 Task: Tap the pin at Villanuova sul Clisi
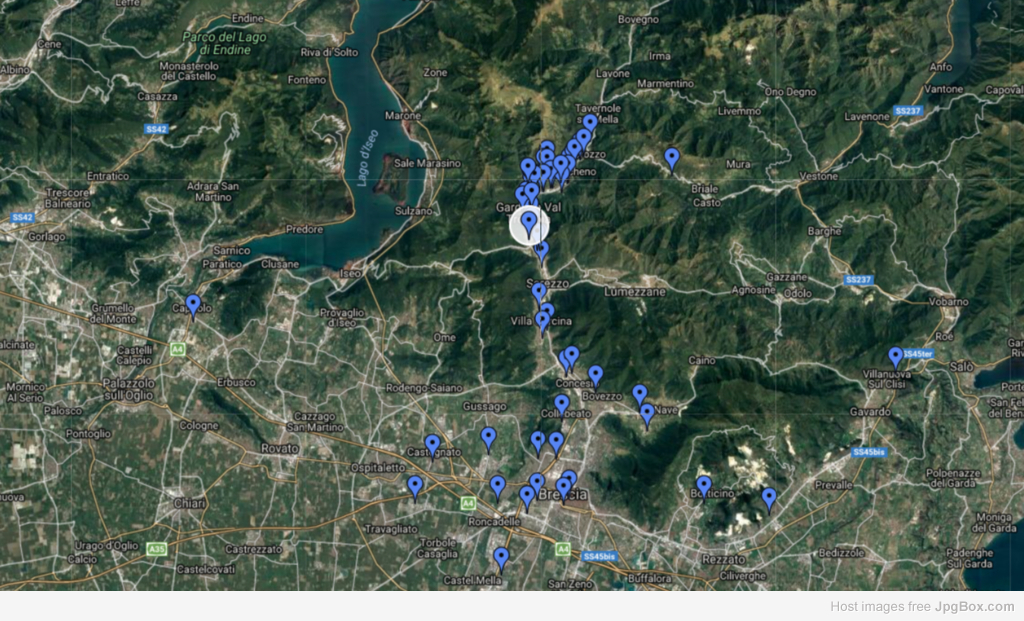(896, 356)
